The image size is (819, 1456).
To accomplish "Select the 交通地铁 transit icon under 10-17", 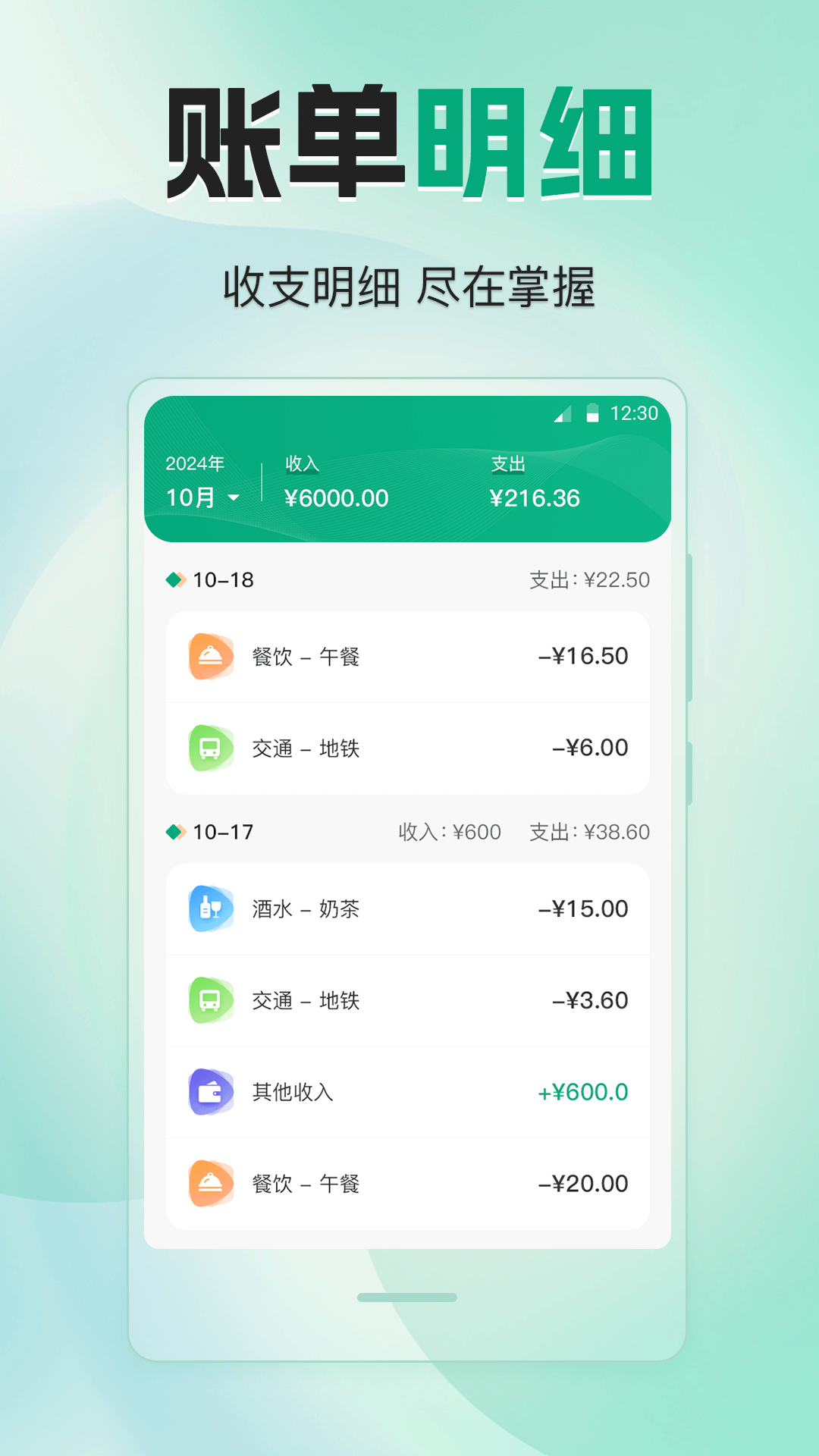I will [x=211, y=1000].
